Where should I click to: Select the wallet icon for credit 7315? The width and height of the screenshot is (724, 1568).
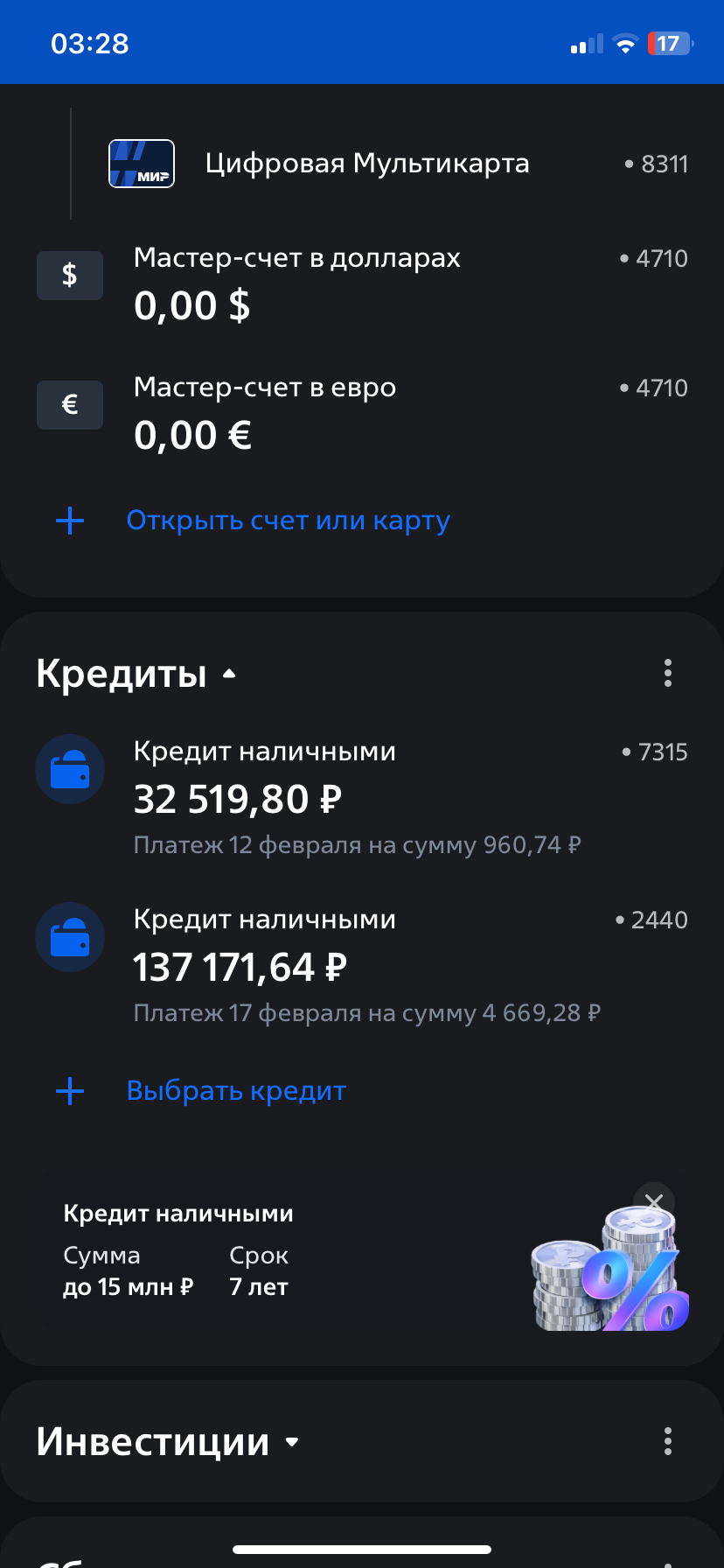coord(70,769)
